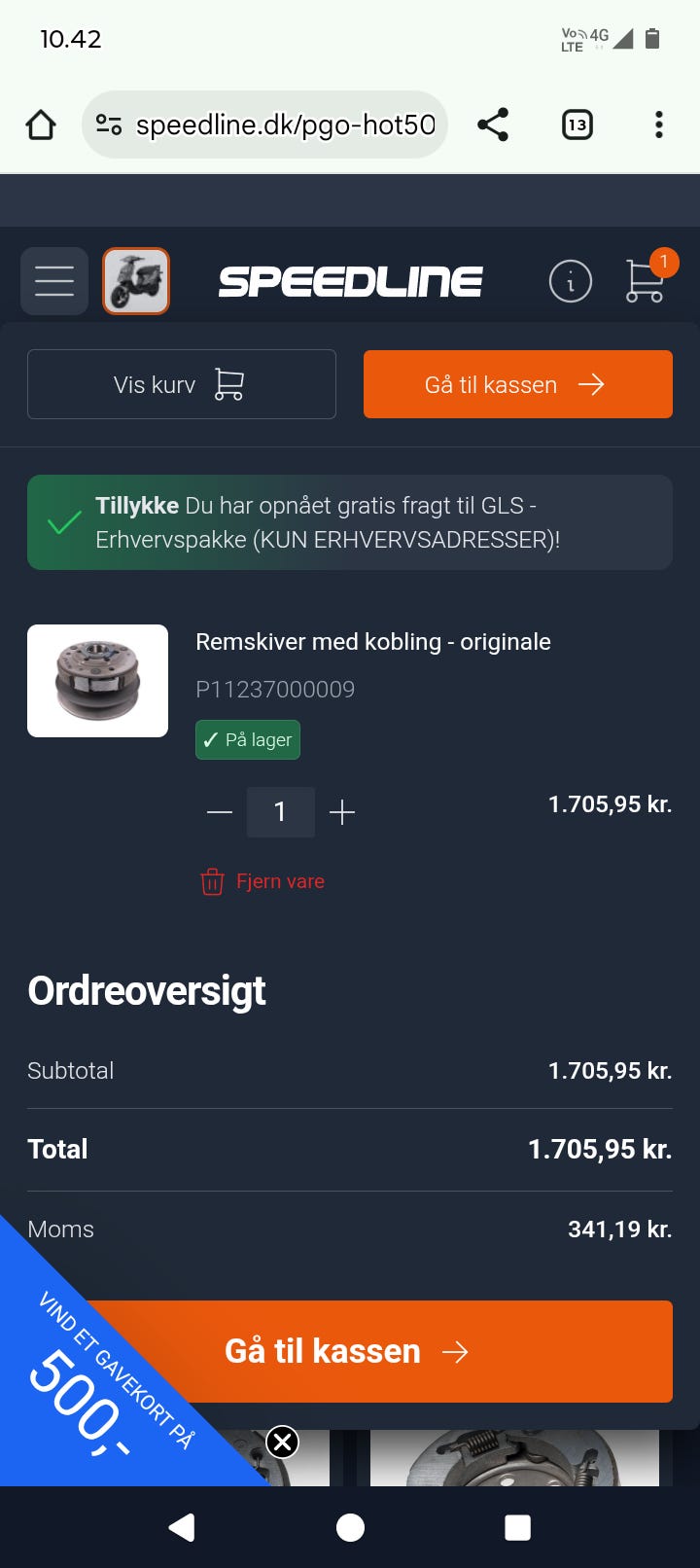The width and height of the screenshot is (700, 1568).
Task: Edit the quantity field
Action: (280, 812)
